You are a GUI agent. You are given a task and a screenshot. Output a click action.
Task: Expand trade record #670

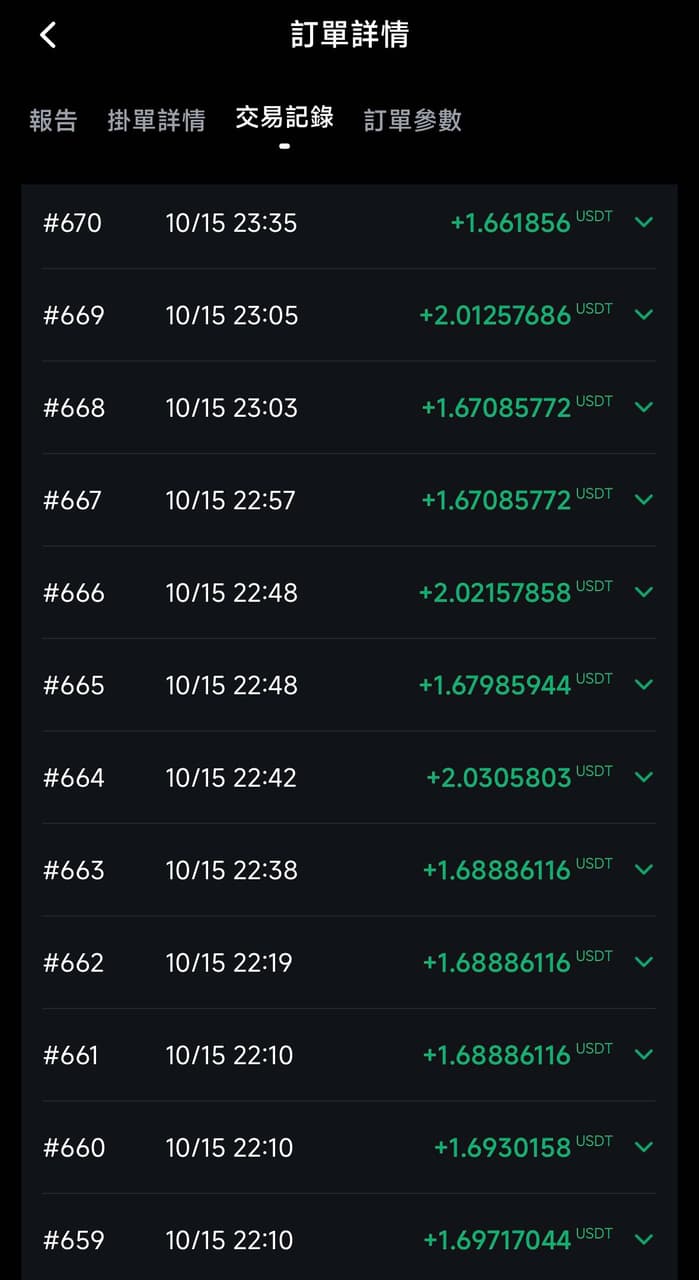[x=644, y=222]
